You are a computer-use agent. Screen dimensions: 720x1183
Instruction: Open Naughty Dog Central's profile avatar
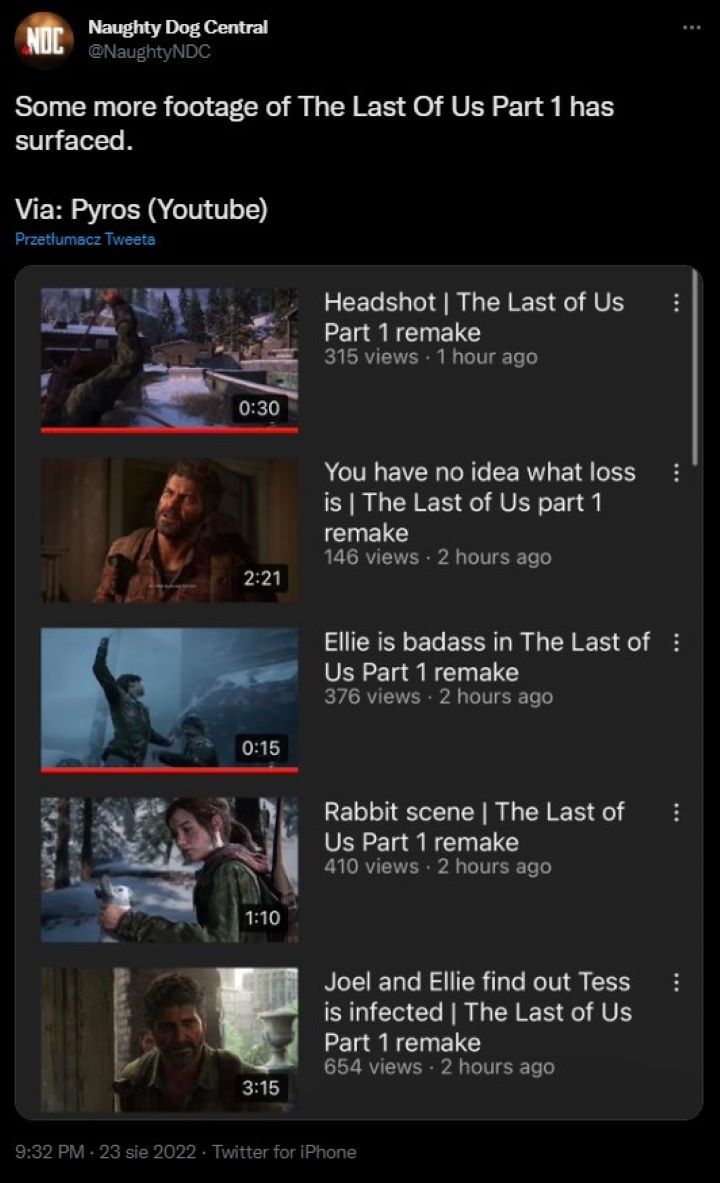(43, 39)
